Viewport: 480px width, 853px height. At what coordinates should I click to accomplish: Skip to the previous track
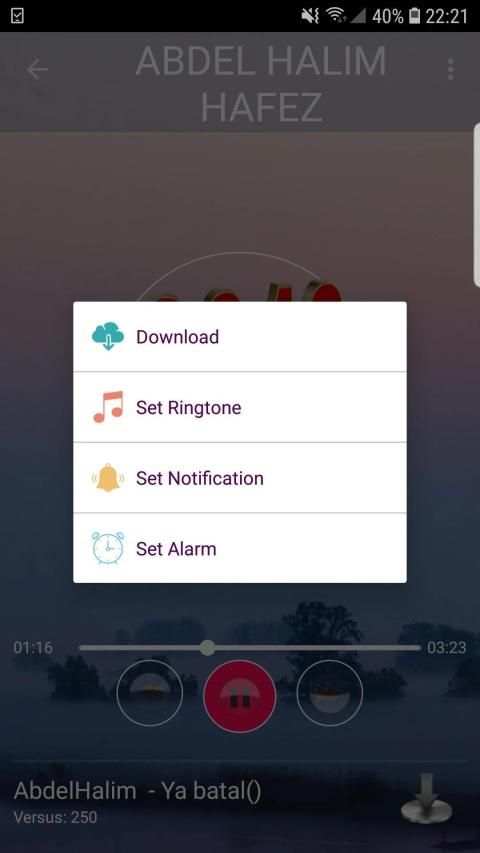[x=150, y=693]
